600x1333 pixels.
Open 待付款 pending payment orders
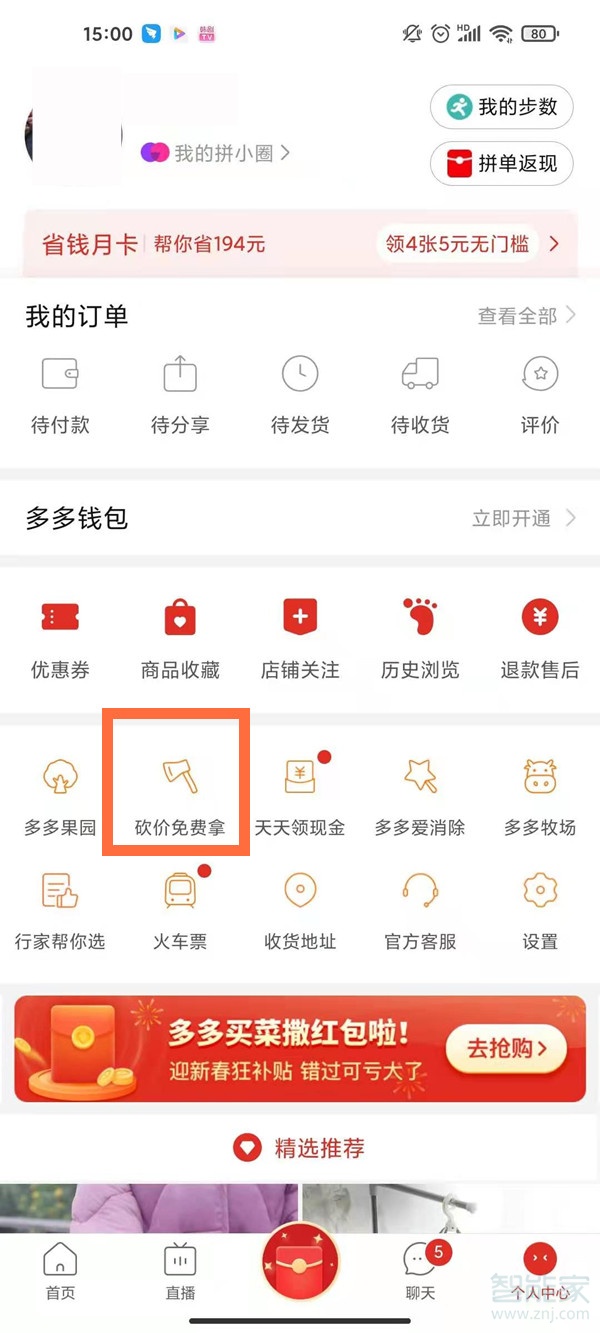coord(60,395)
